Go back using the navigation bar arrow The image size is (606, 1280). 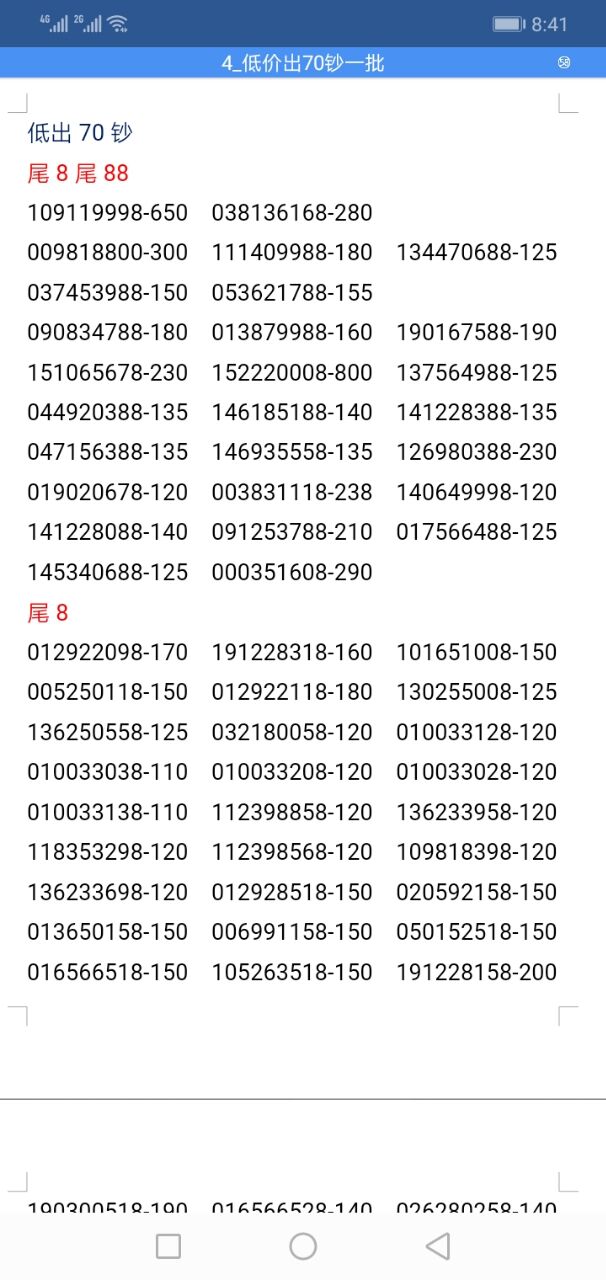(x=437, y=1245)
